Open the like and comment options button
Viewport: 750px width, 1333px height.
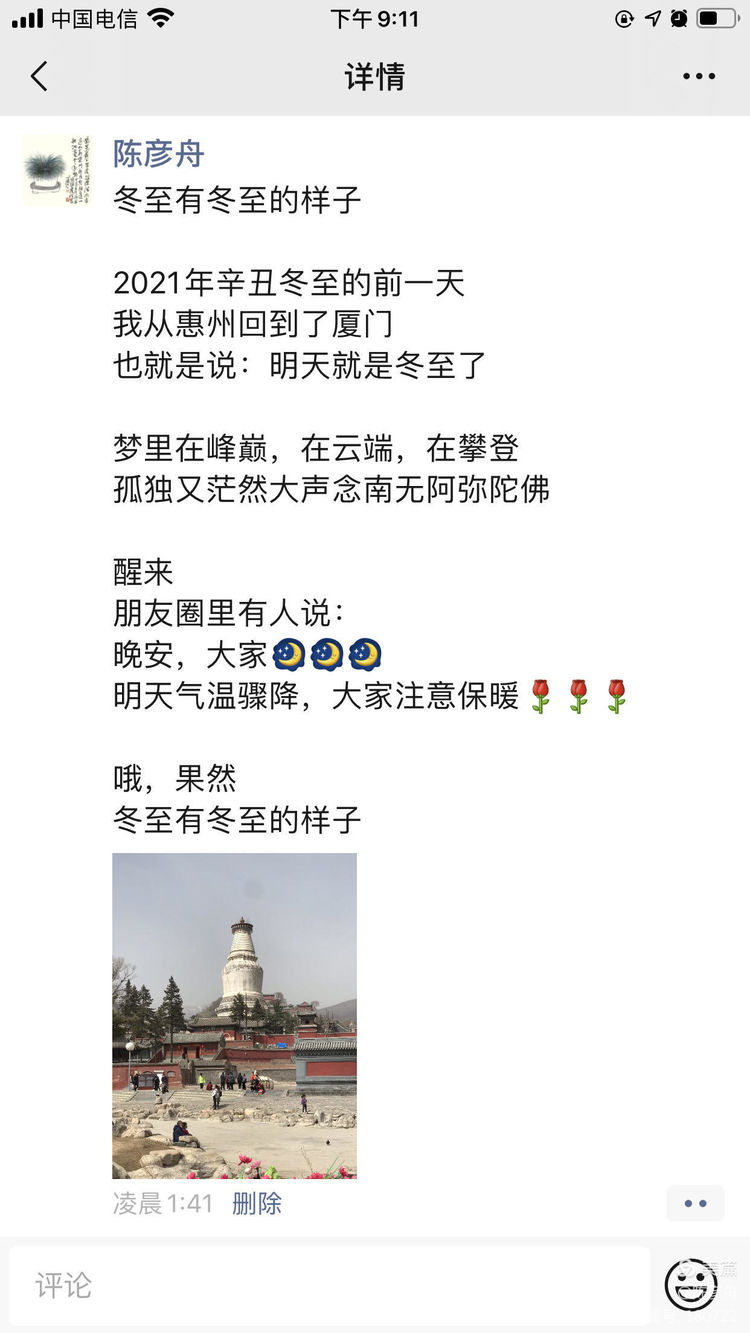[x=695, y=1204]
